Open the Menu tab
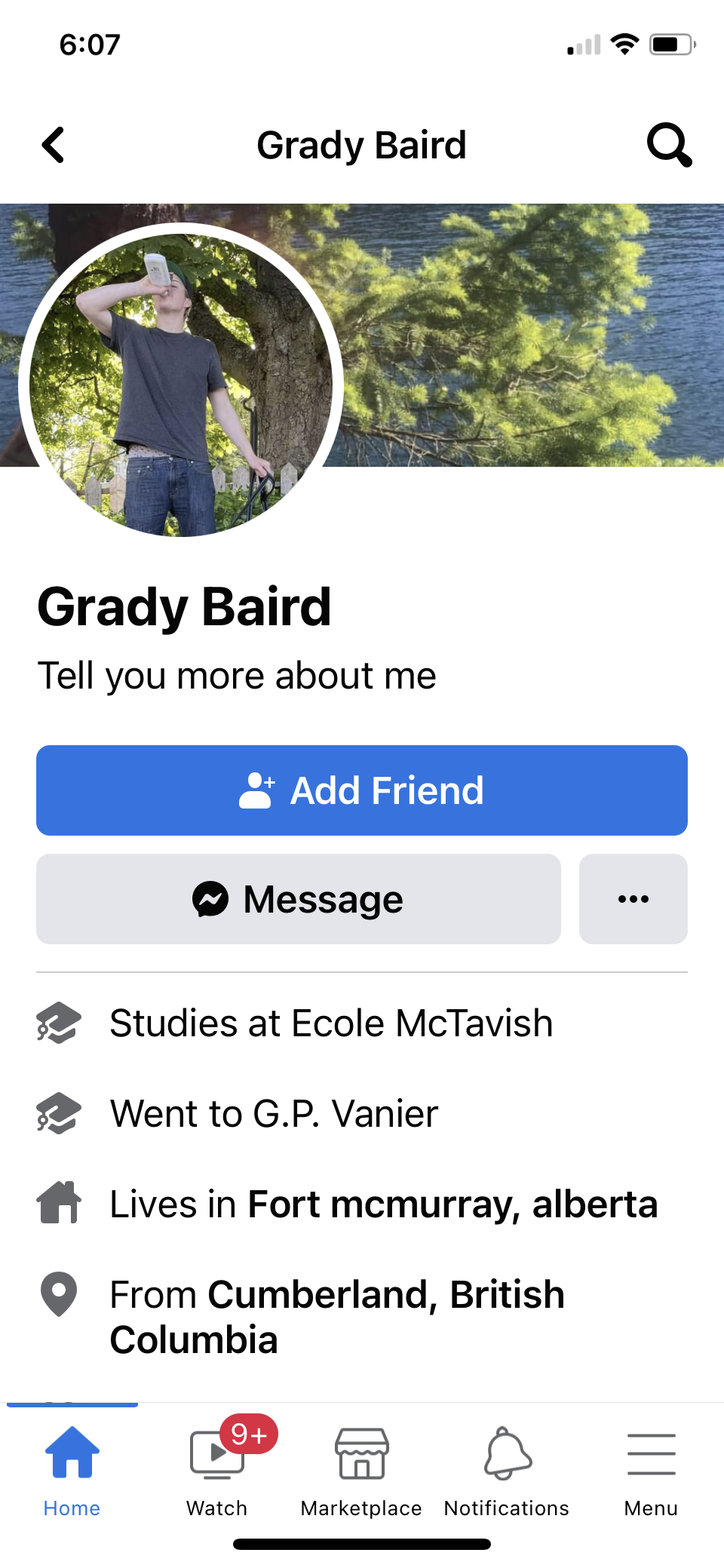Image resolution: width=724 pixels, height=1568 pixels. coord(651,1469)
